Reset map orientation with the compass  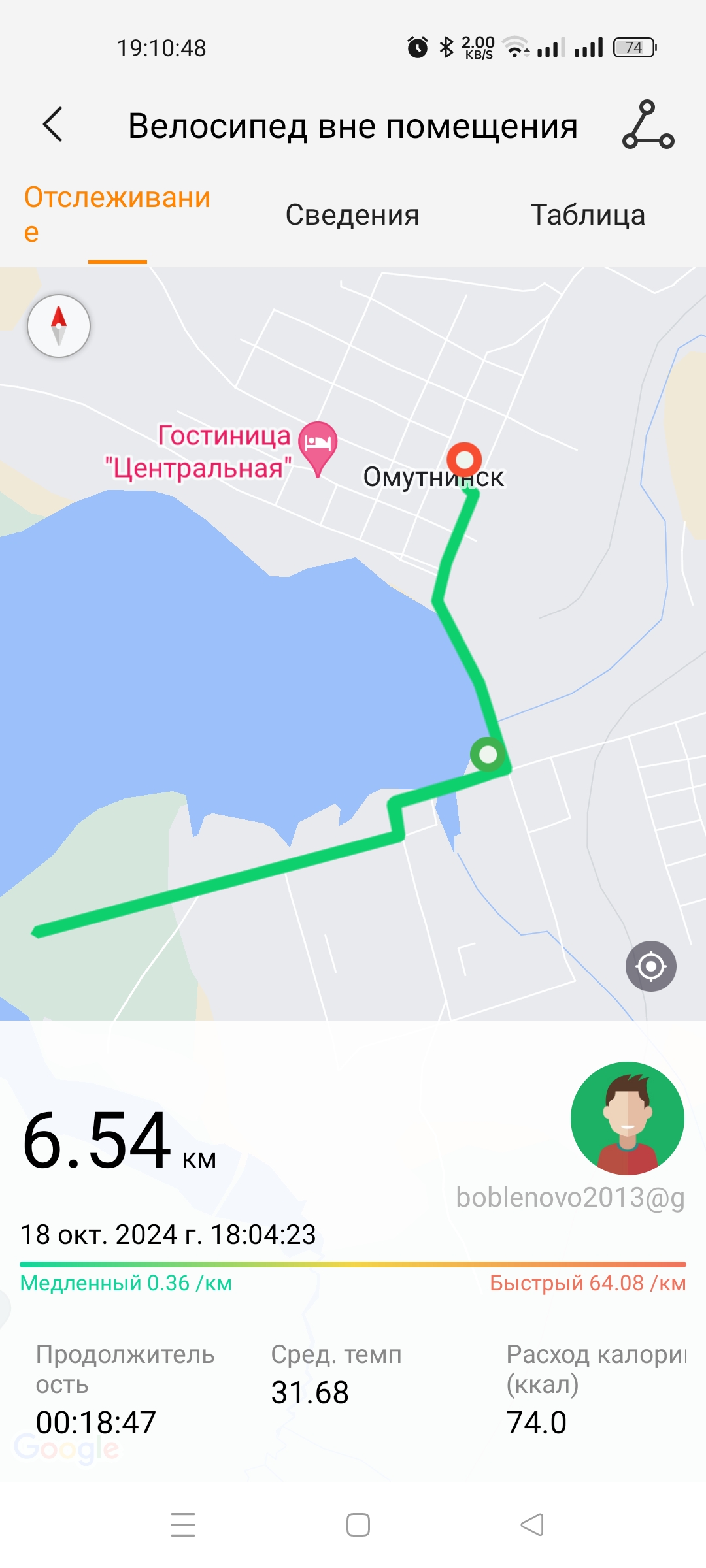pos(59,325)
